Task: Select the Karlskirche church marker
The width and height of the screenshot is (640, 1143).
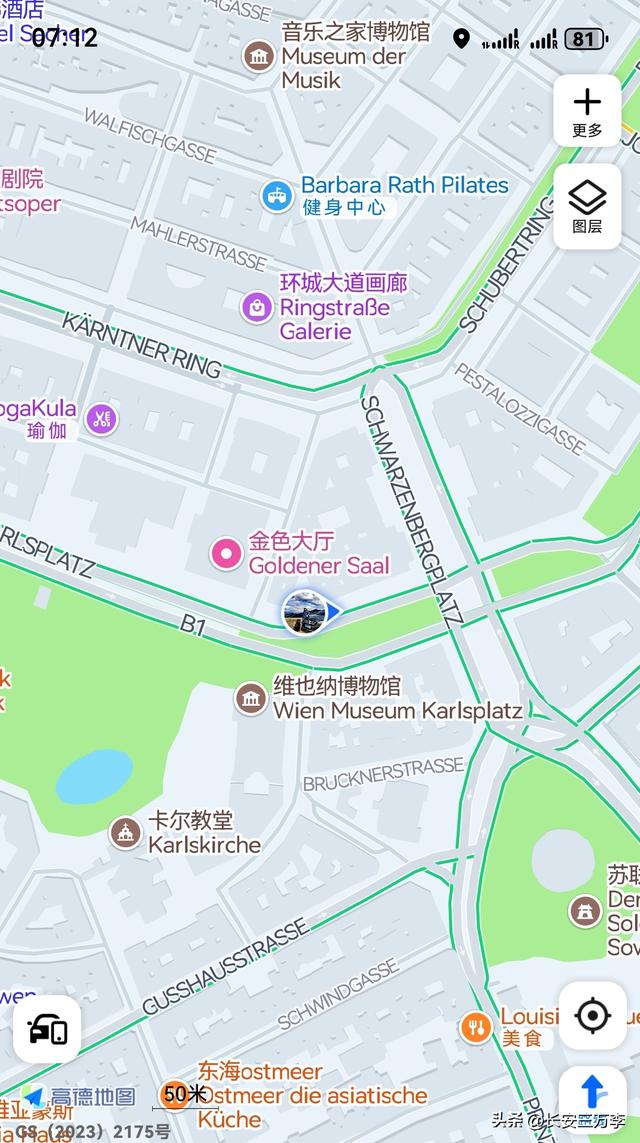Action: coord(125,832)
